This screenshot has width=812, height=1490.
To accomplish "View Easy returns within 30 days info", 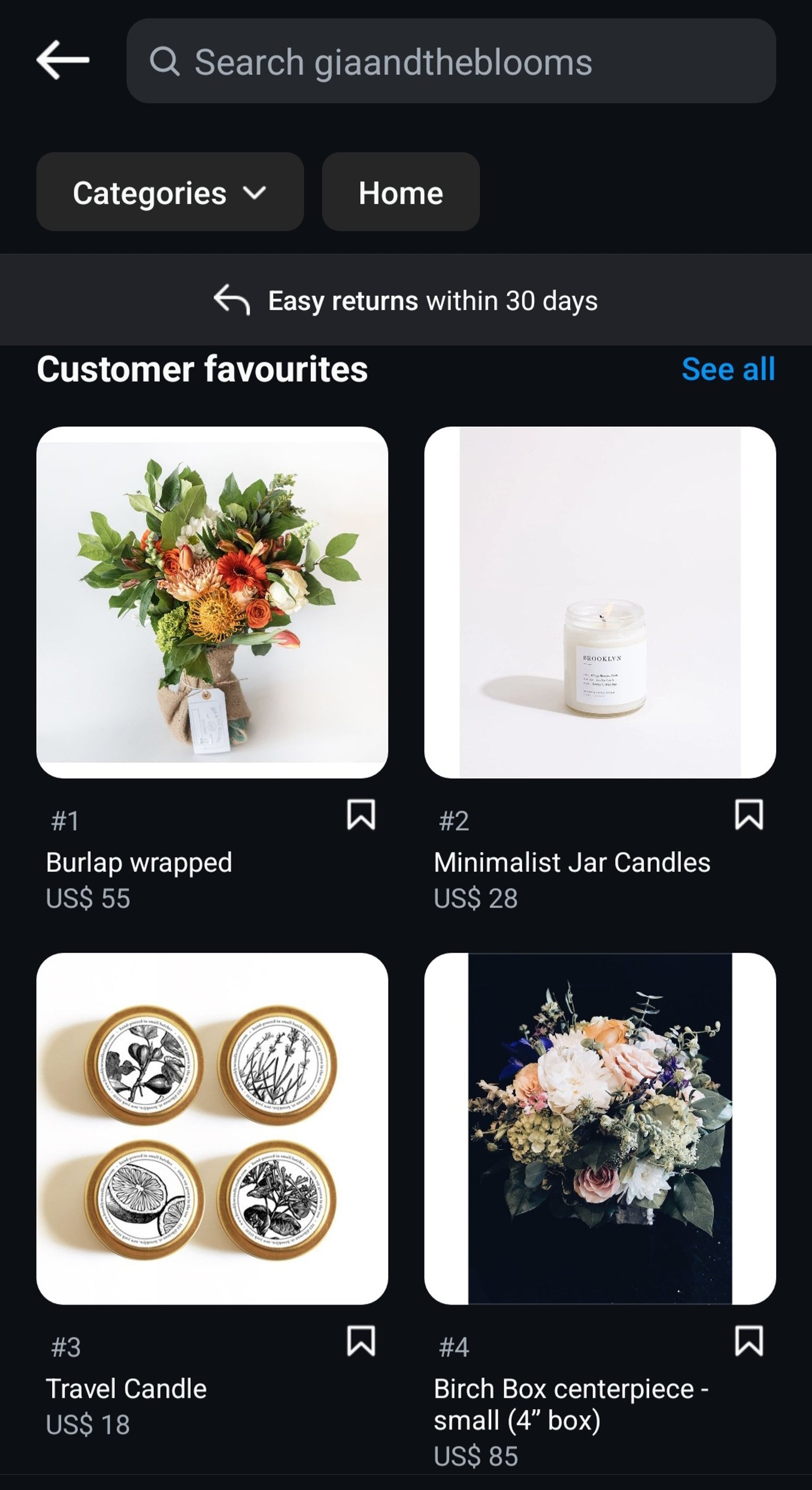I will [x=406, y=300].
